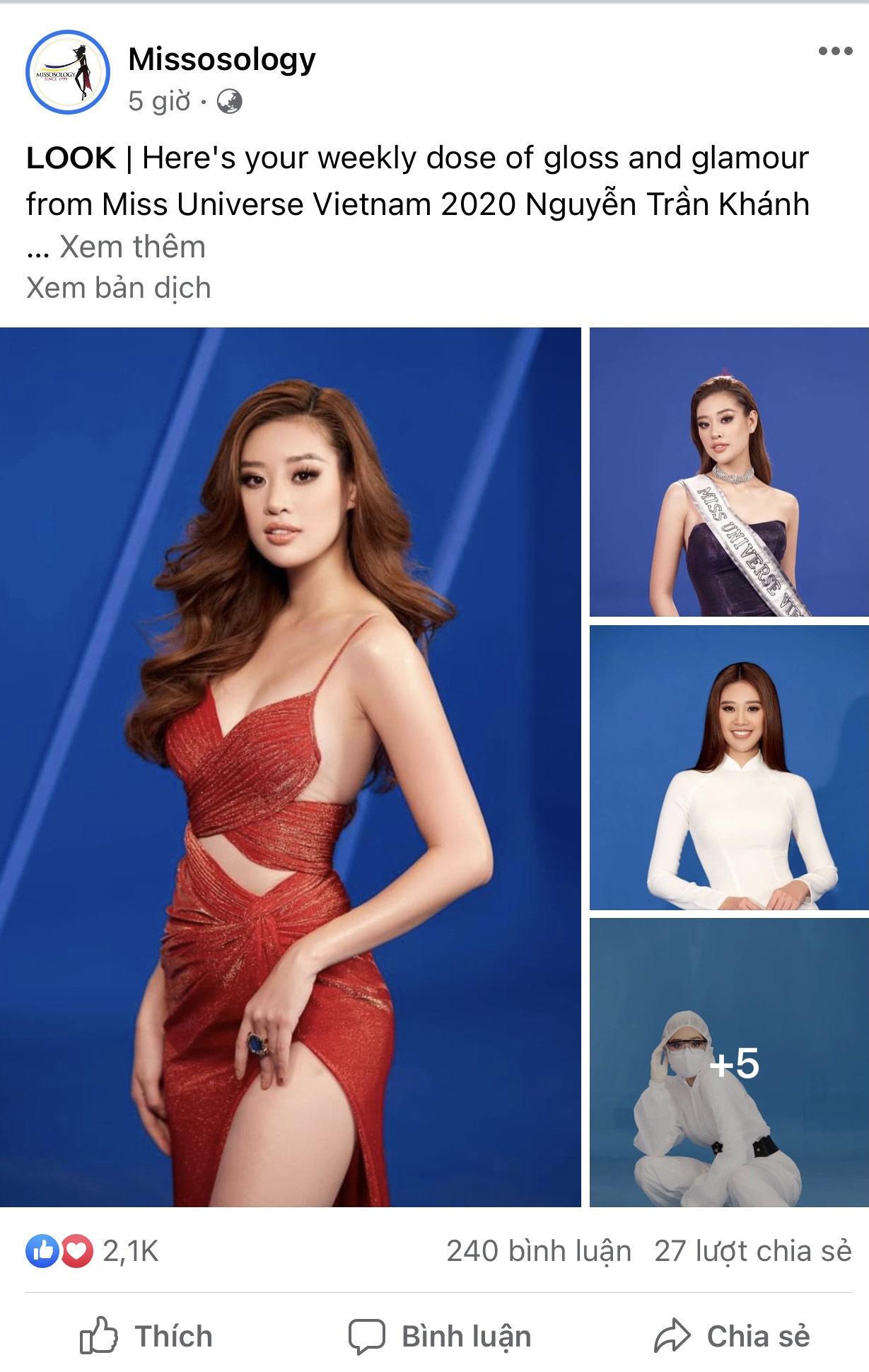Viewport: 869px width, 1372px height.
Task: Tap Xem bản dịch to translate the post
Action: [119, 288]
